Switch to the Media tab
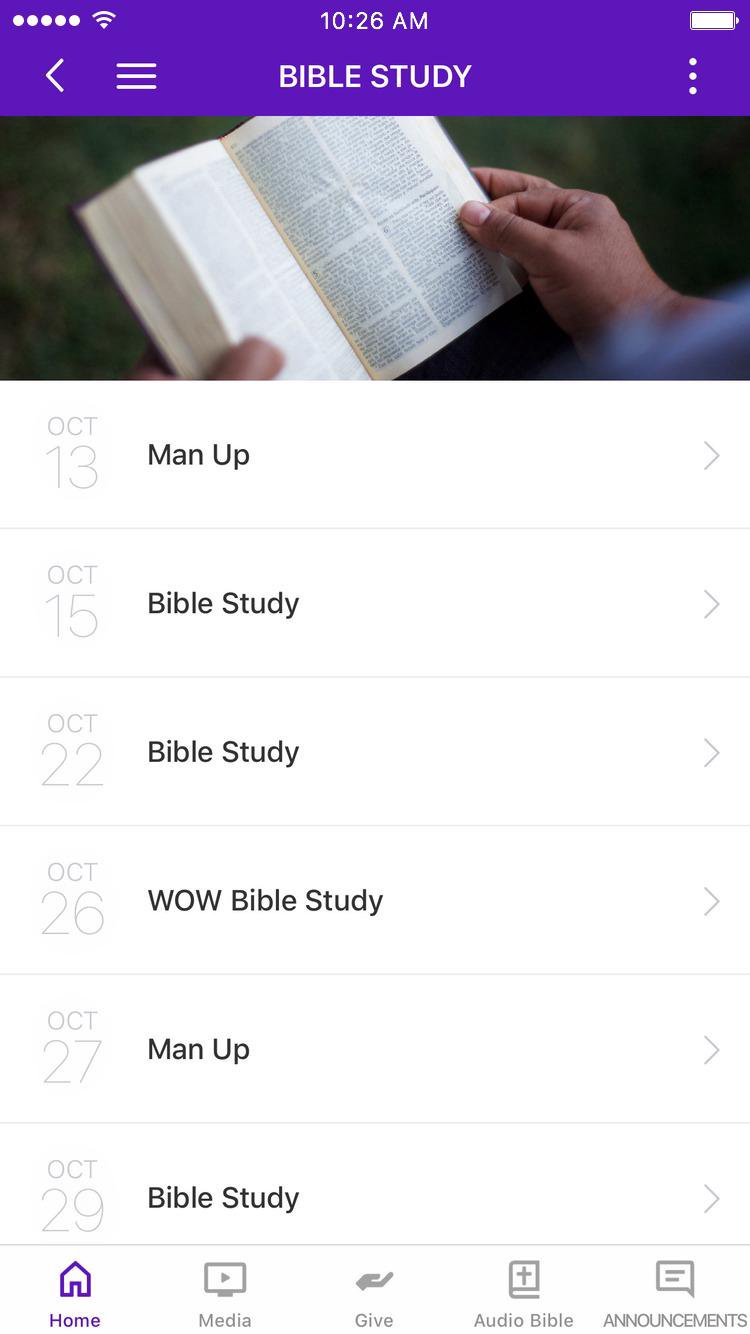This screenshot has width=750, height=1334. click(x=225, y=1292)
